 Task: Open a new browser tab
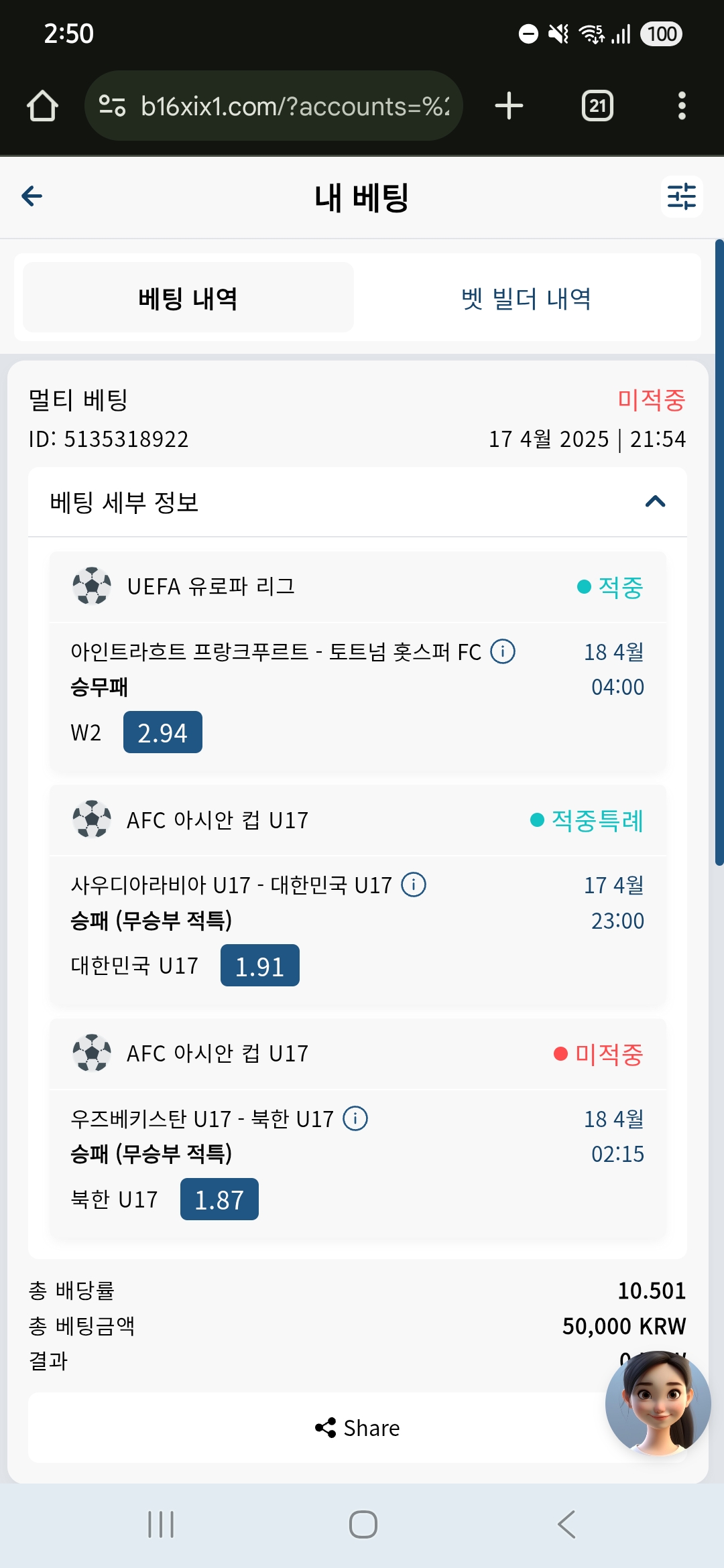click(509, 106)
